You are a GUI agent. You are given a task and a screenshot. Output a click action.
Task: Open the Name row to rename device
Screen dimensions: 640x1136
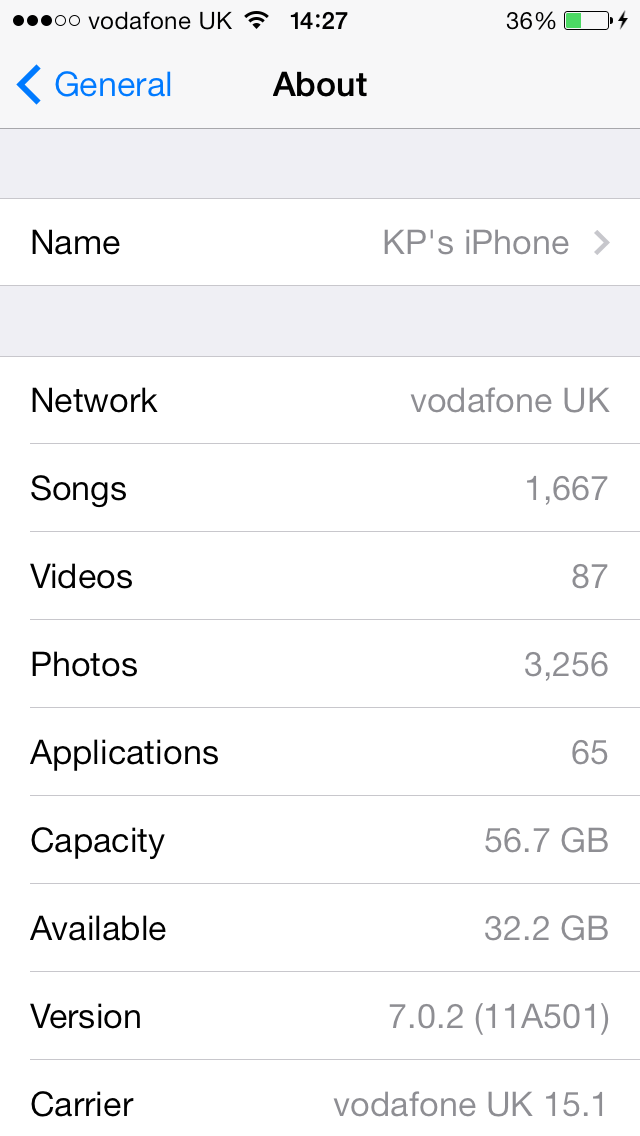320,242
